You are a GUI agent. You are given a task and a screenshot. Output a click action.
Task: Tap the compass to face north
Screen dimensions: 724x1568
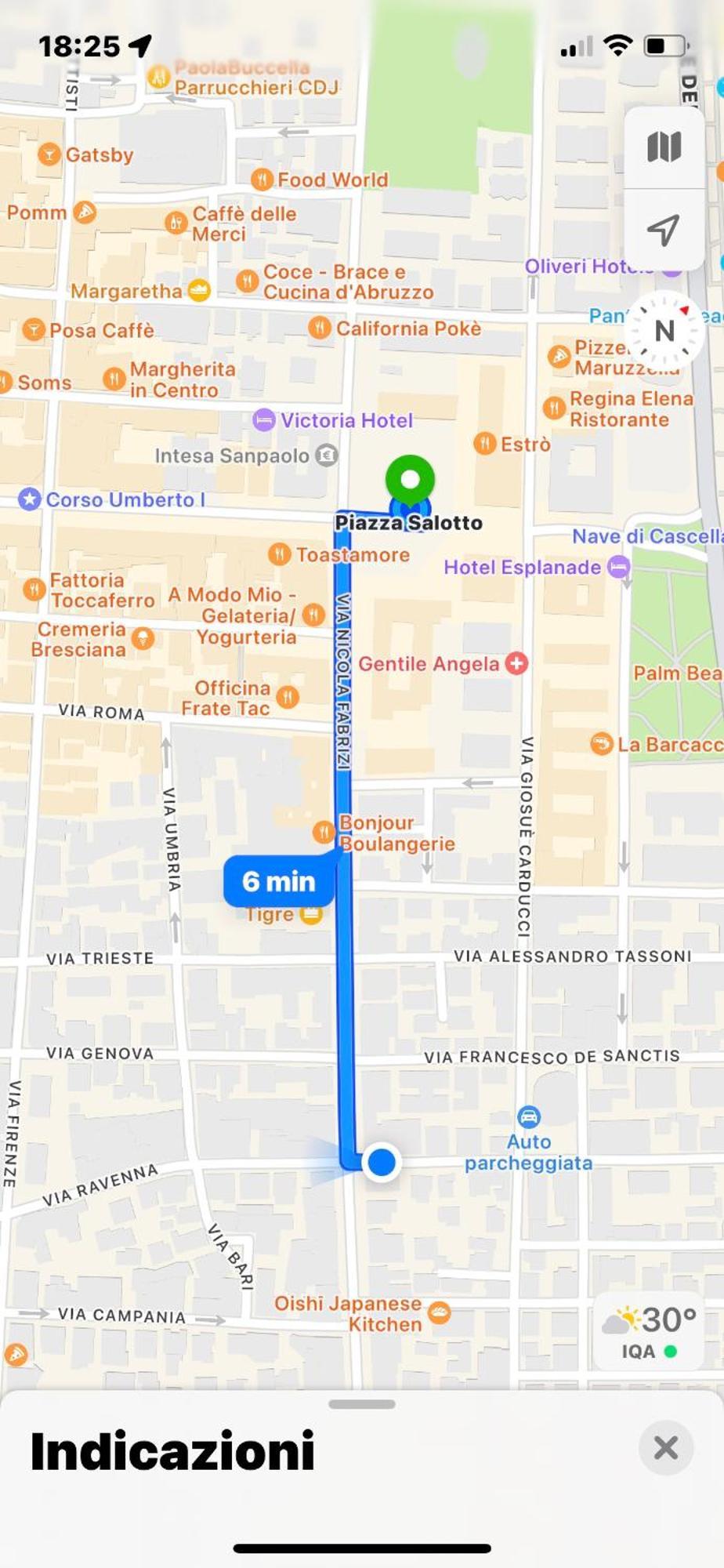[664, 331]
